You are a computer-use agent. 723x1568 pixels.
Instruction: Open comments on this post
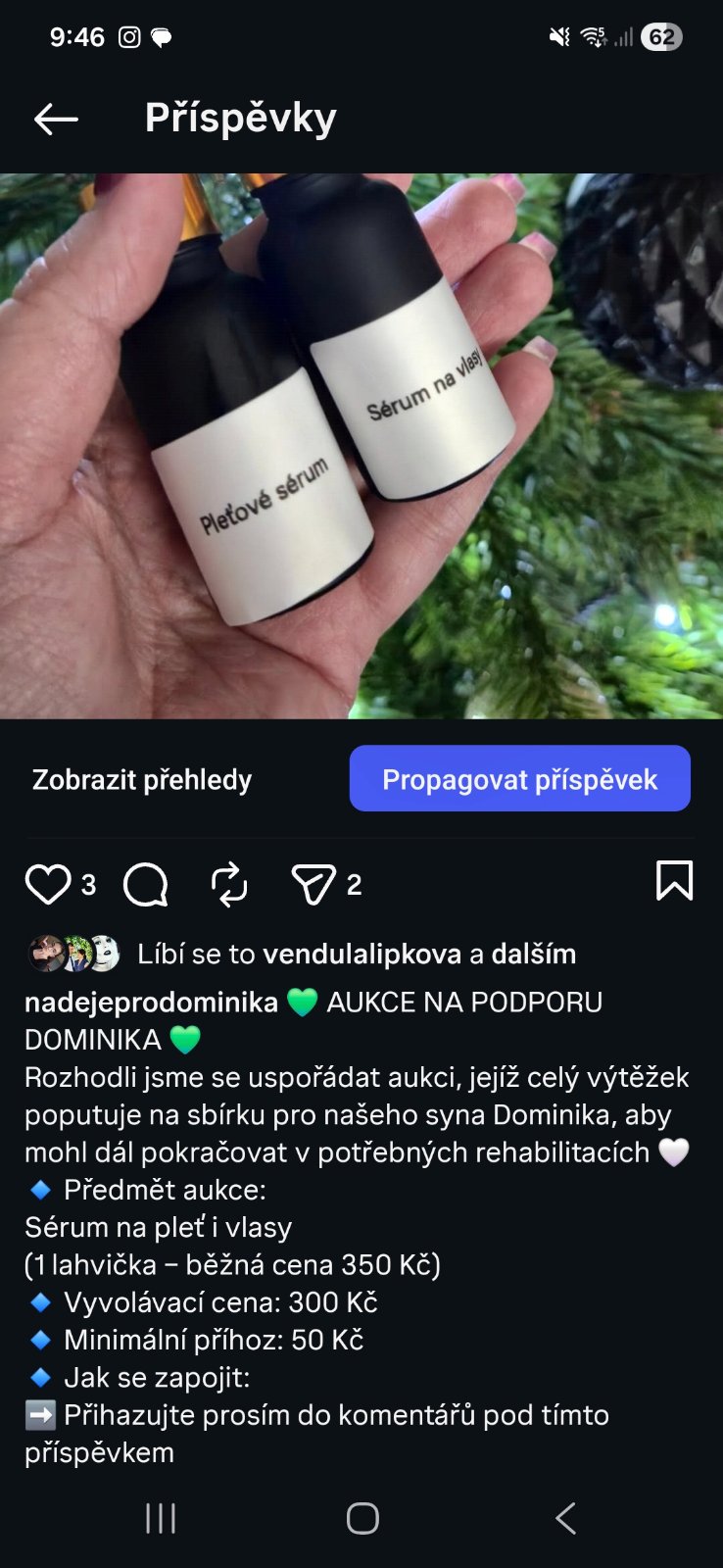(x=146, y=884)
